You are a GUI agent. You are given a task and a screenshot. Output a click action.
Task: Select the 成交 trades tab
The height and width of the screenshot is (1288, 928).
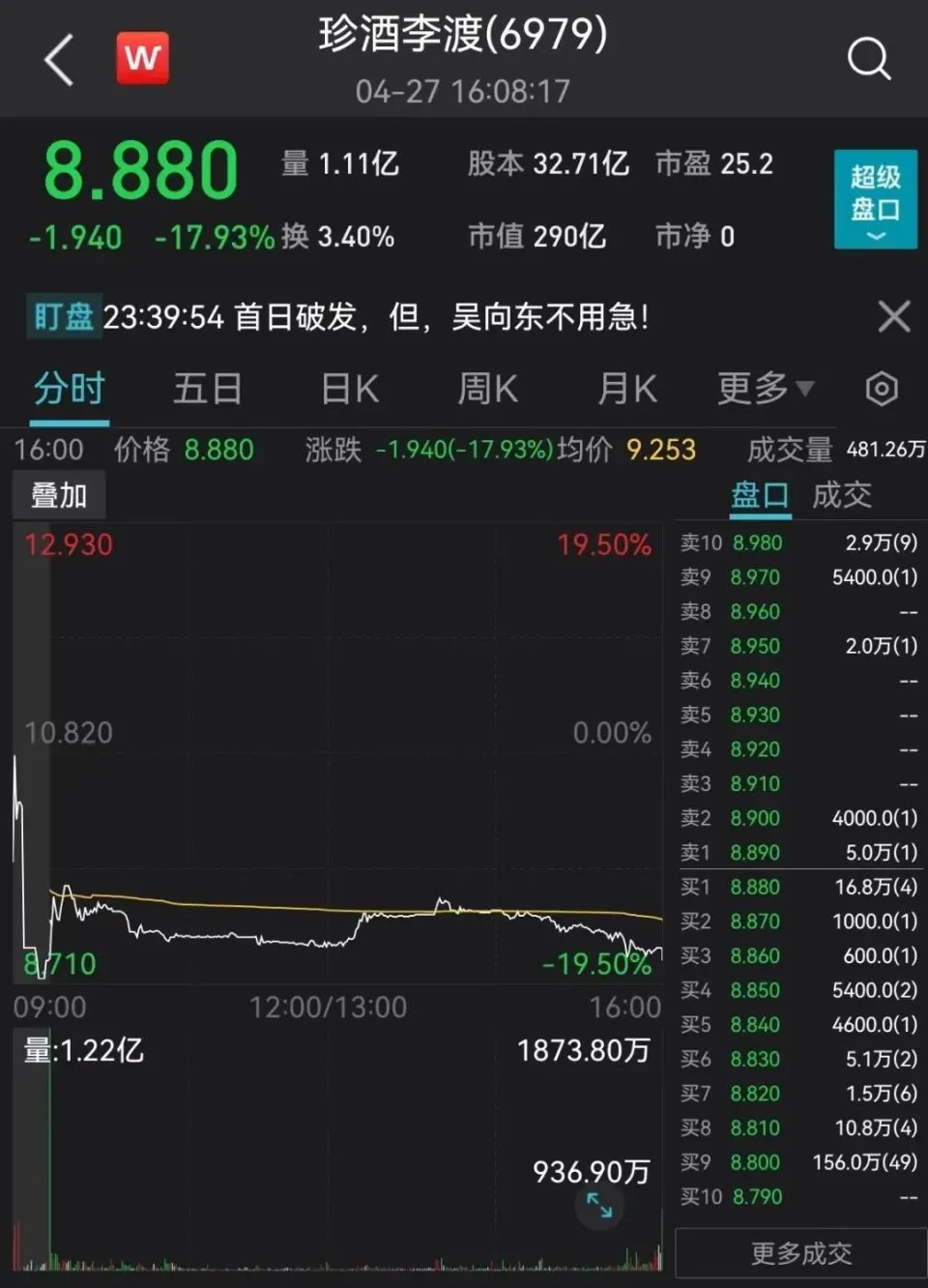coord(842,495)
